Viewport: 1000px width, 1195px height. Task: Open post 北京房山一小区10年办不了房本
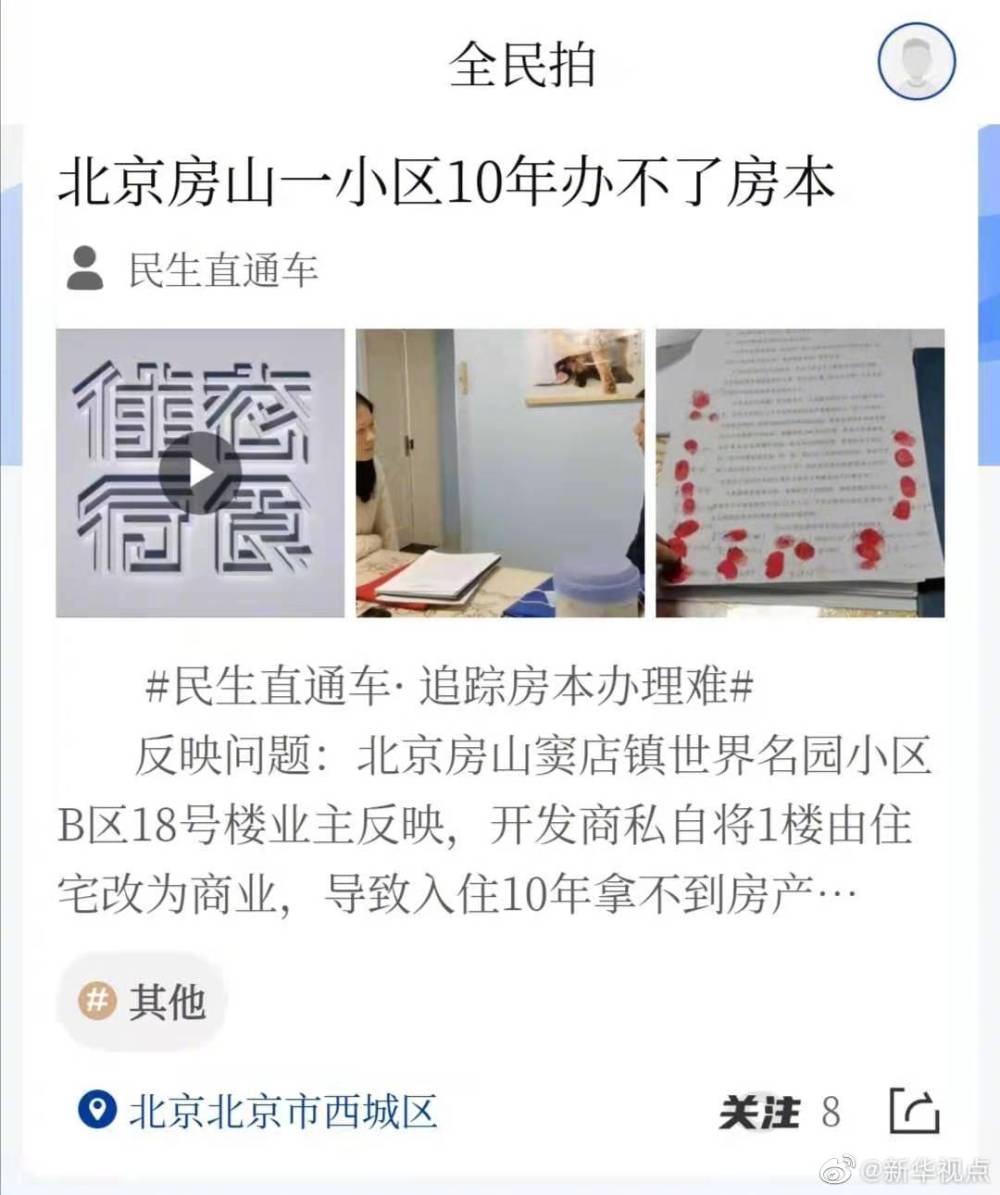tap(445, 185)
